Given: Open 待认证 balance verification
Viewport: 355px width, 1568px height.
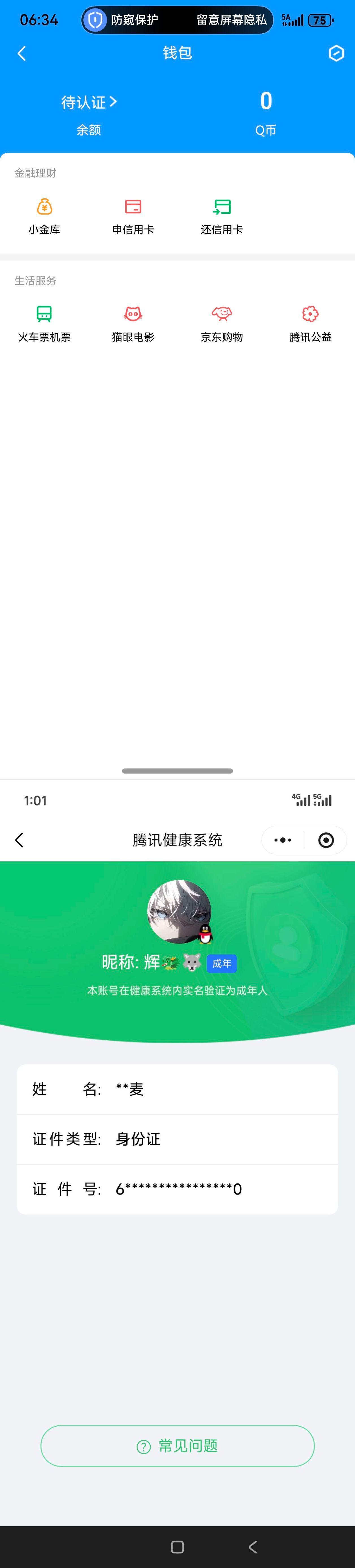Looking at the screenshot, I should click(x=89, y=102).
